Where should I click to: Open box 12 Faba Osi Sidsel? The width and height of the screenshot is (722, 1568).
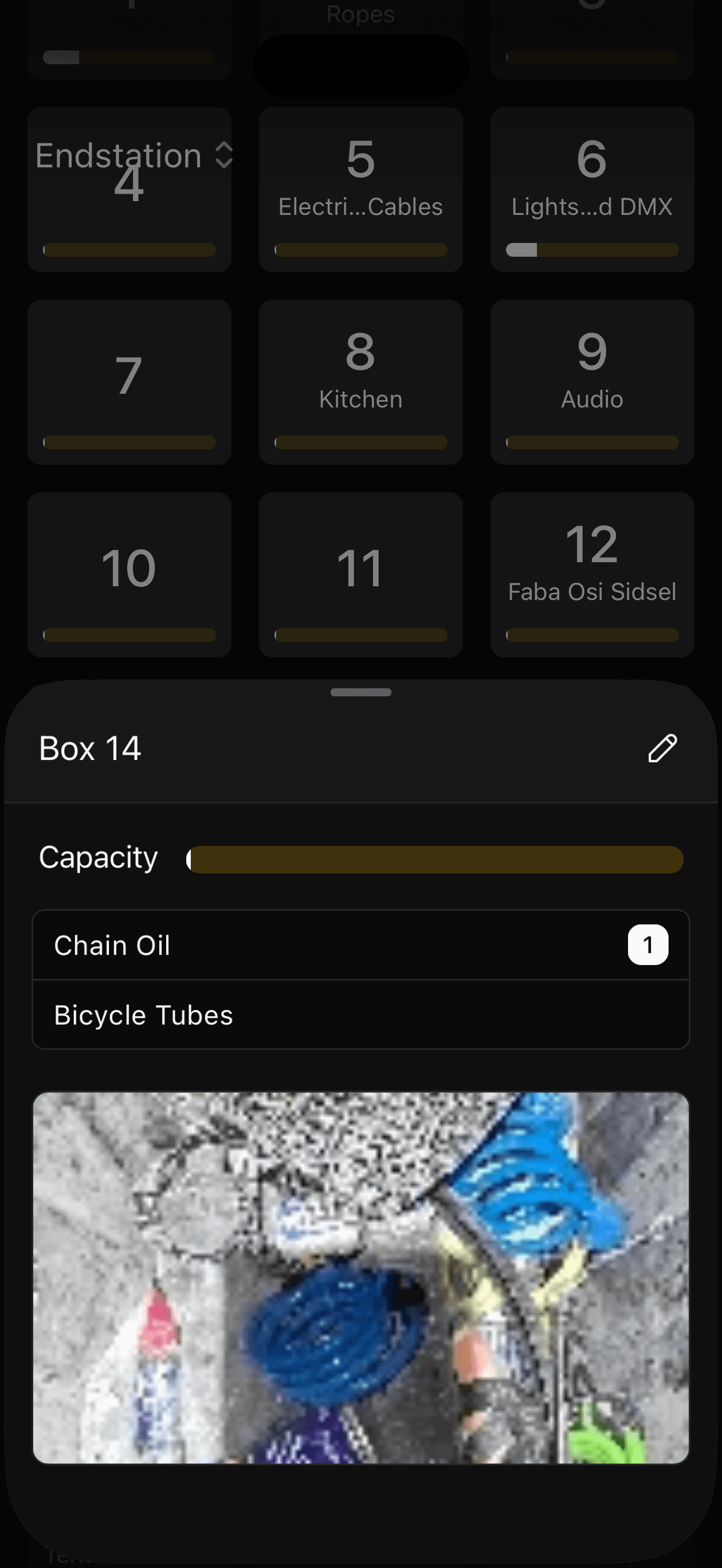point(592,574)
